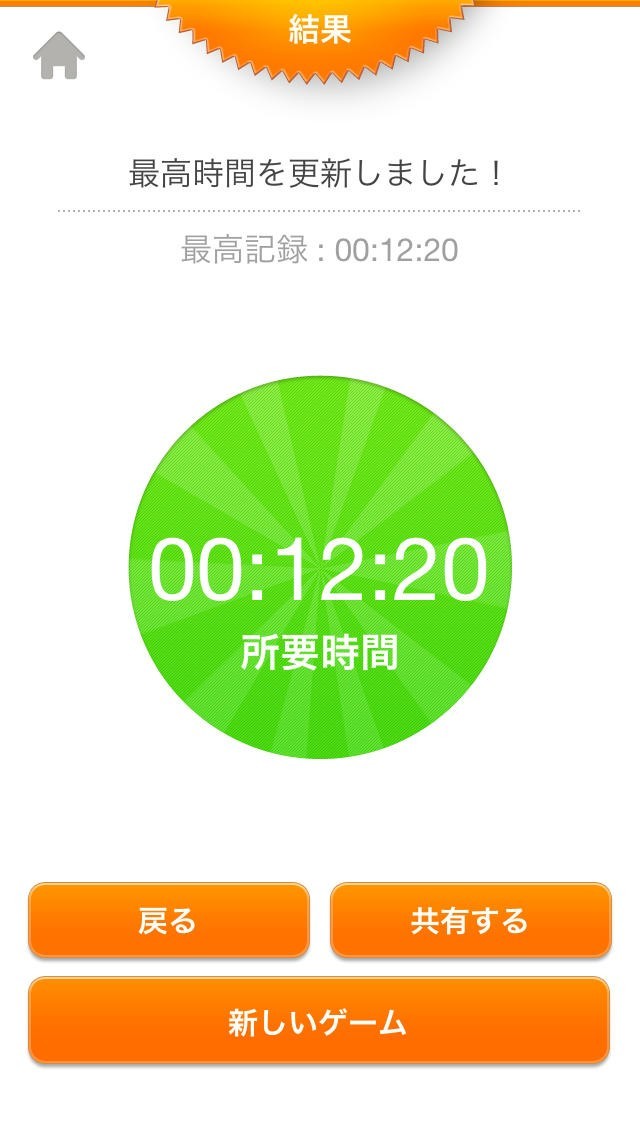Image resolution: width=640 pixels, height=1136 pixels.
Task: Share the result with 共有する
Action: click(x=470, y=920)
